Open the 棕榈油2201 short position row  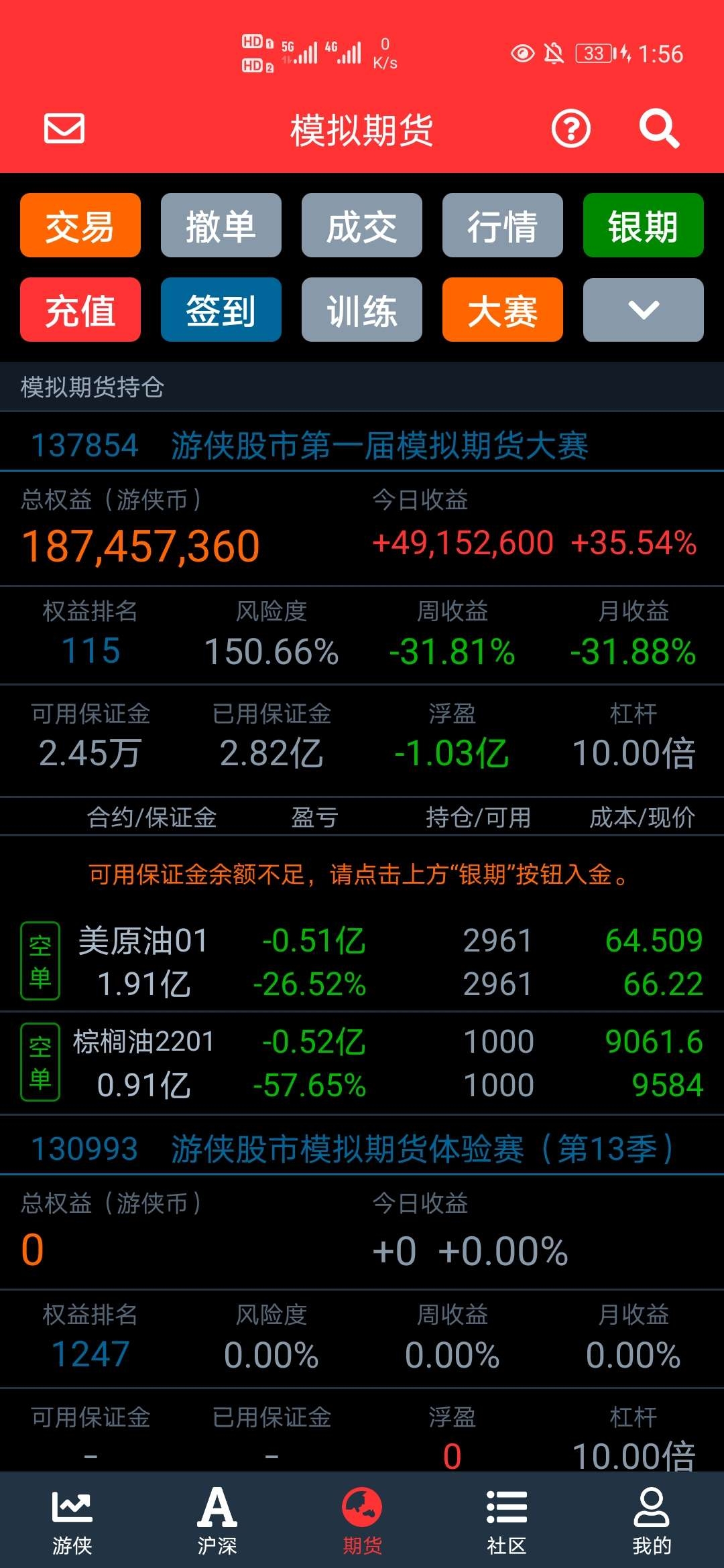(362, 1063)
